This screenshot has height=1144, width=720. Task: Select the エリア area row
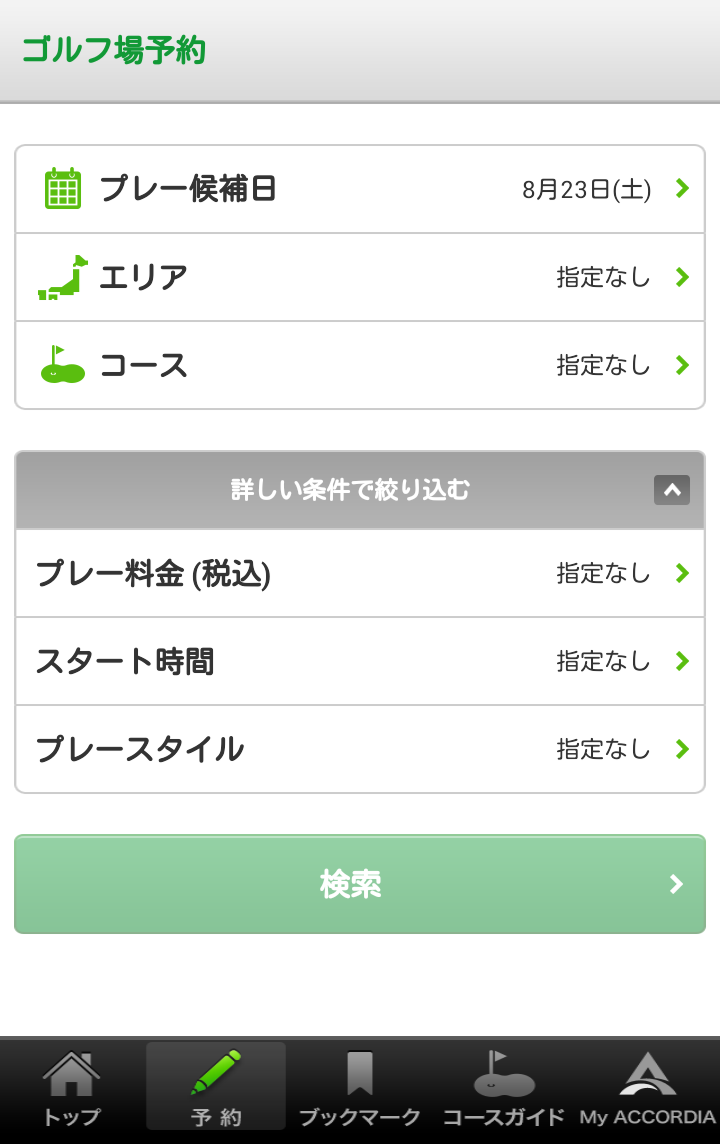coord(360,277)
